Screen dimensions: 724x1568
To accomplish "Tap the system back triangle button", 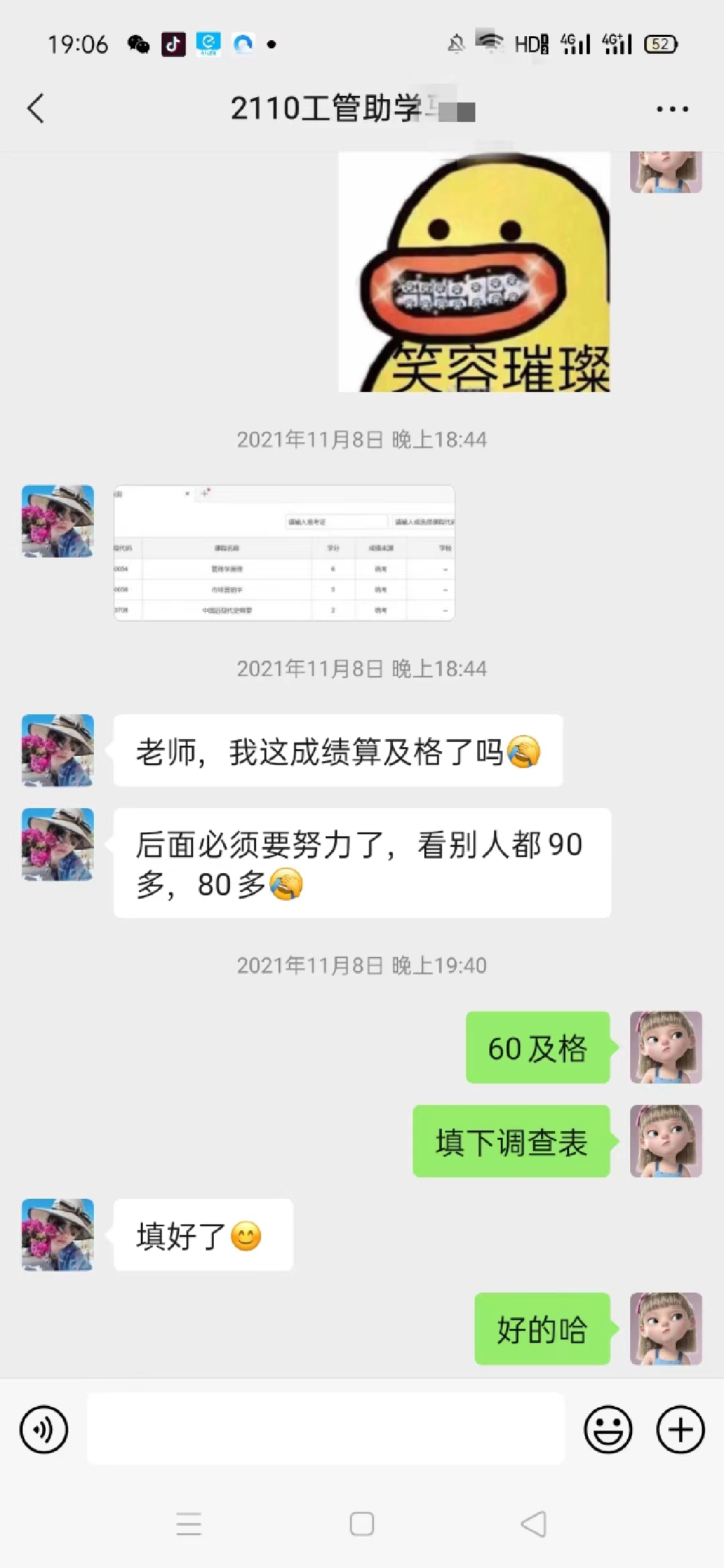I will coord(534,1524).
